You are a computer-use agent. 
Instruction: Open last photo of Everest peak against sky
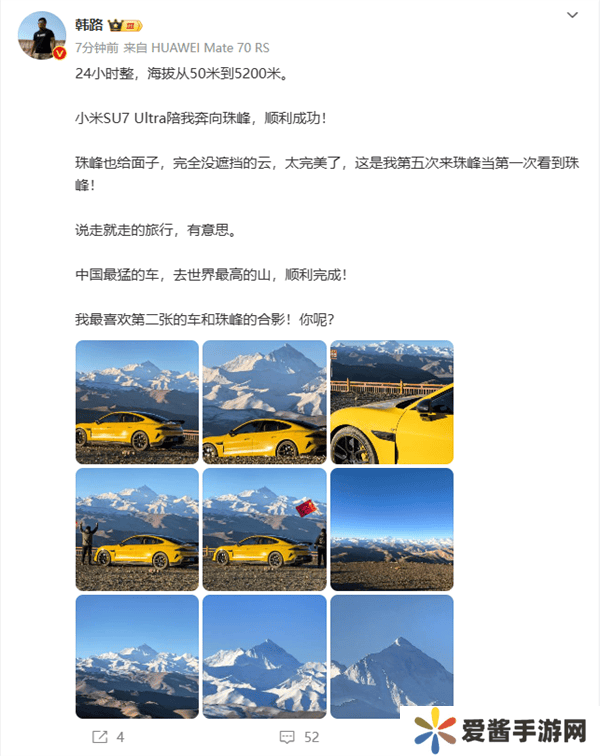392,656
